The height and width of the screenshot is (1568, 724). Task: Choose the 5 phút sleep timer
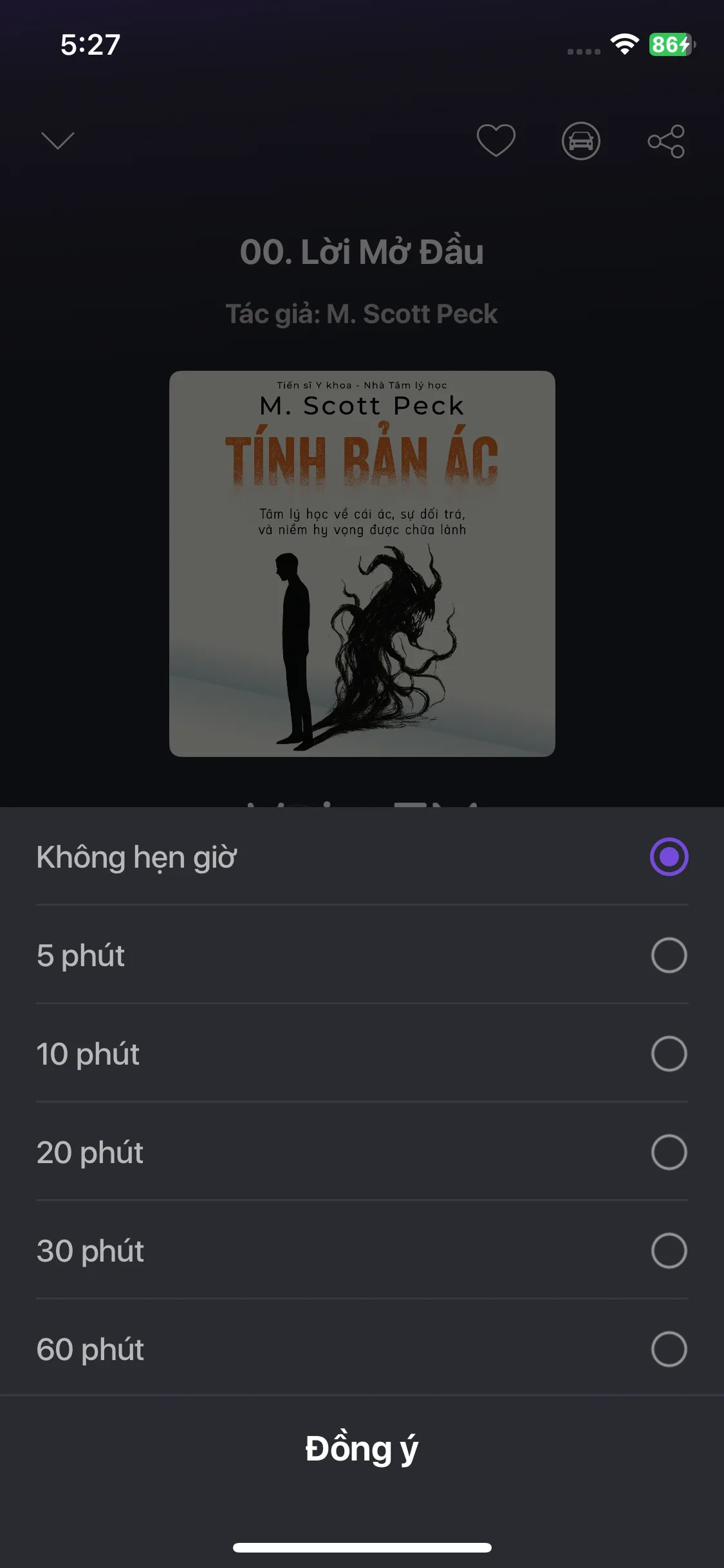click(362, 955)
